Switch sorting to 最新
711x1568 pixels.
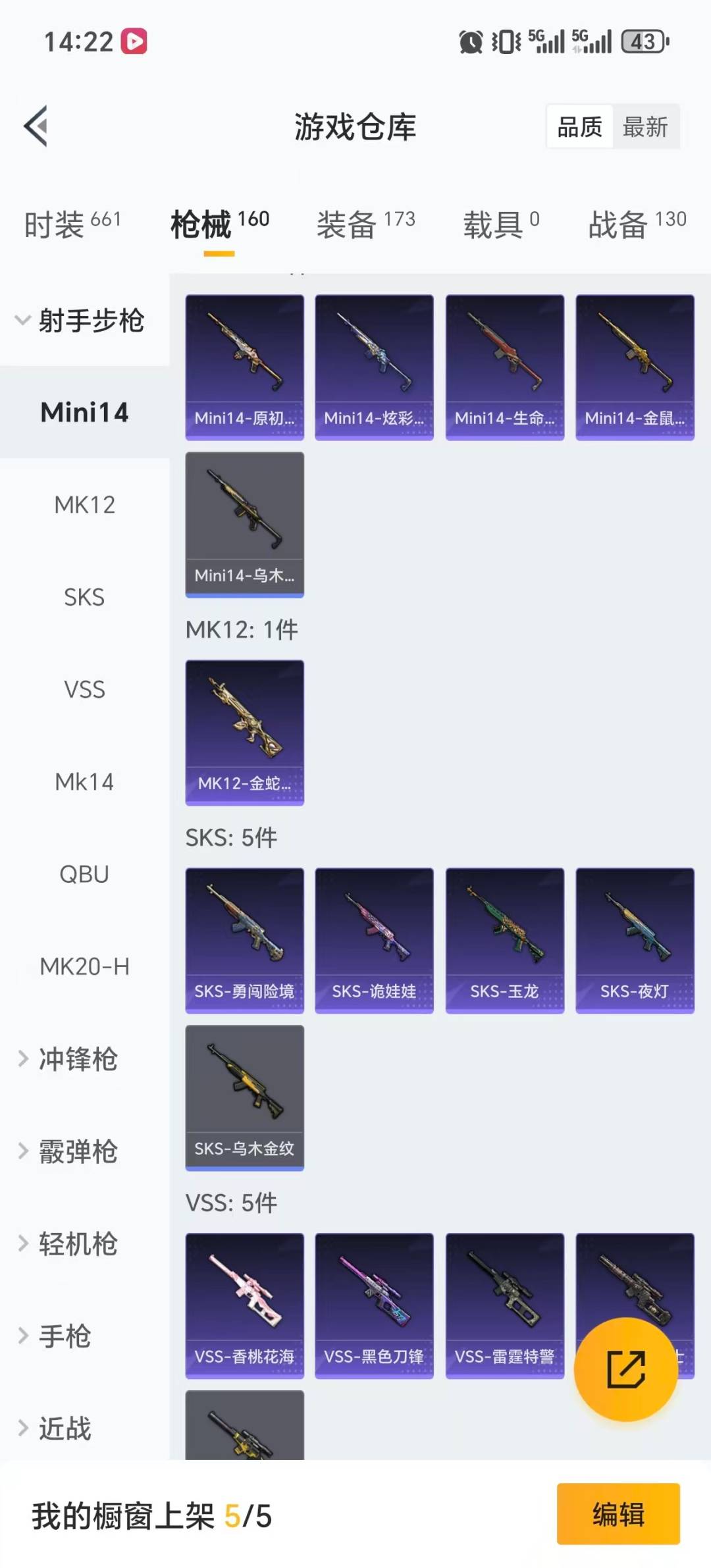click(646, 126)
